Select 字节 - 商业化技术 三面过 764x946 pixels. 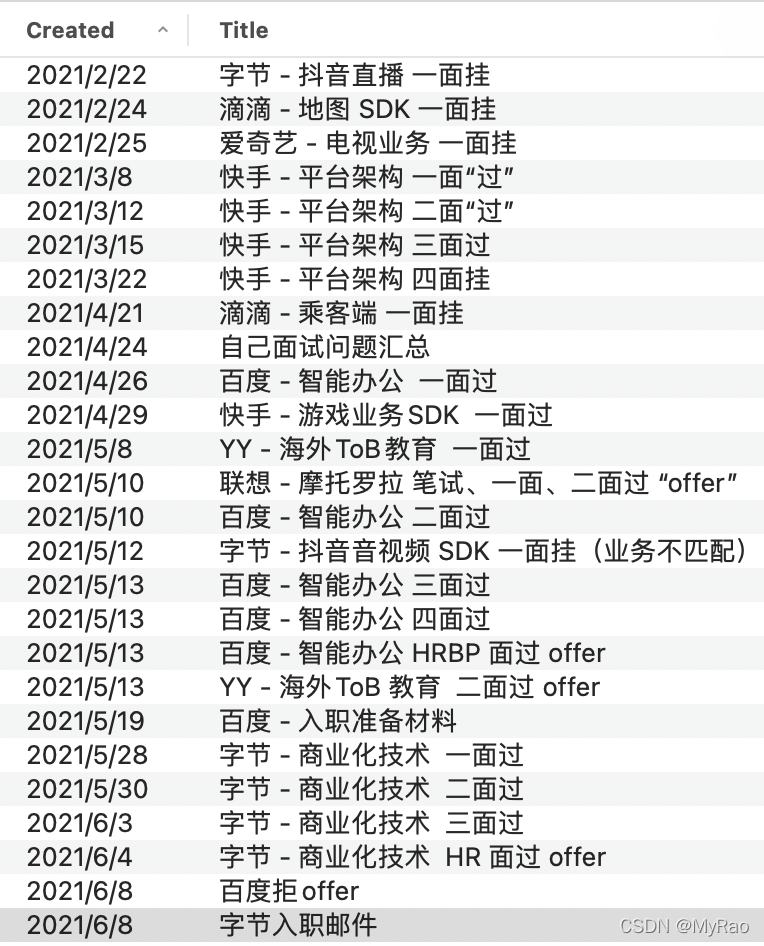tap(370, 823)
